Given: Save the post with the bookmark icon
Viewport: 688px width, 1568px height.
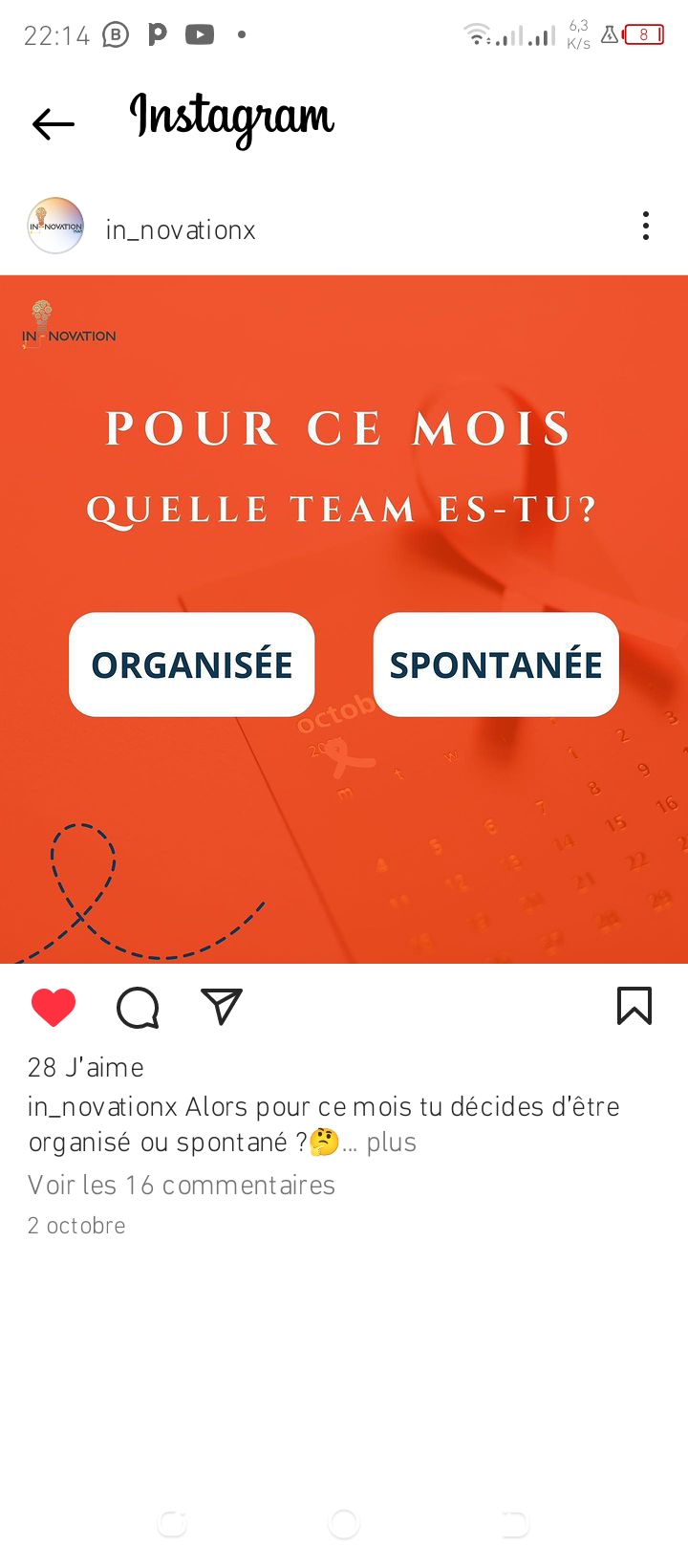Looking at the screenshot, I should [x=634, y=1006].
